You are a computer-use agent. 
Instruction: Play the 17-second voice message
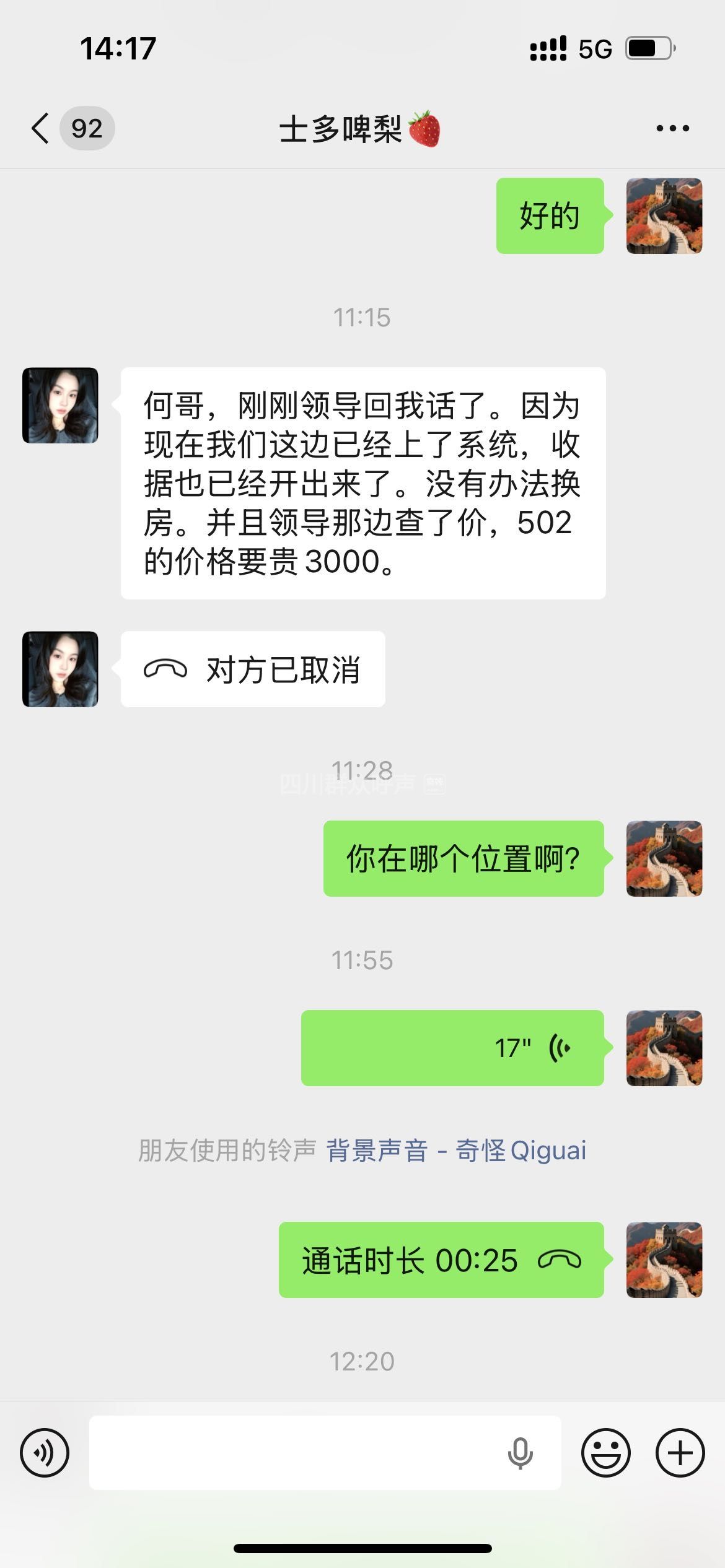(452, 1048)
